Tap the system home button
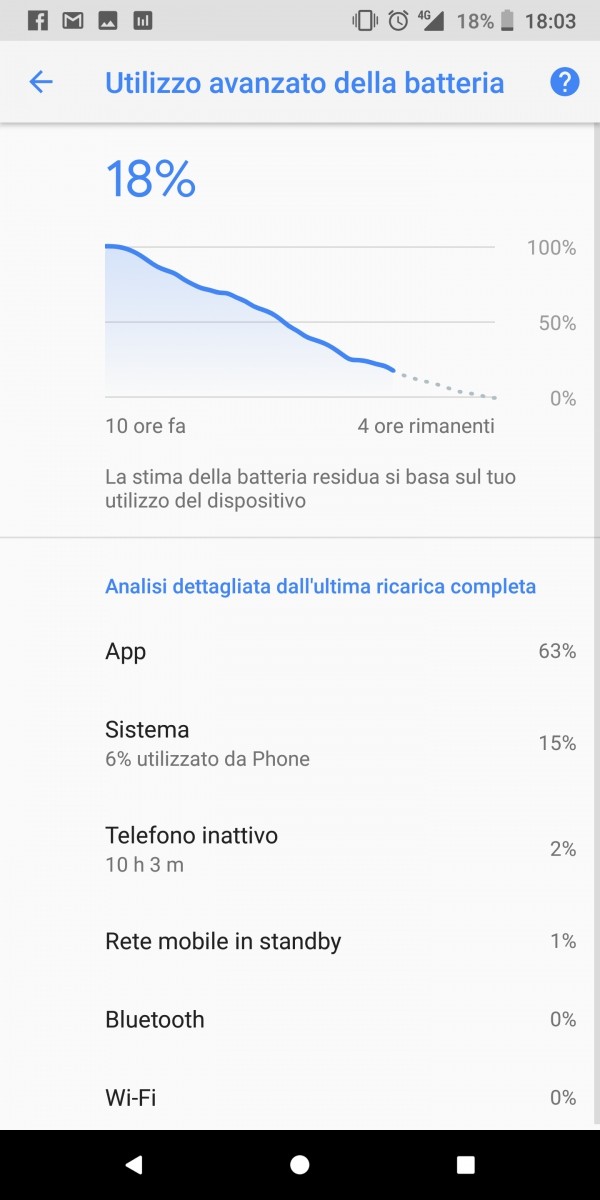600x1200 pixels. [x=300, y=1164]
